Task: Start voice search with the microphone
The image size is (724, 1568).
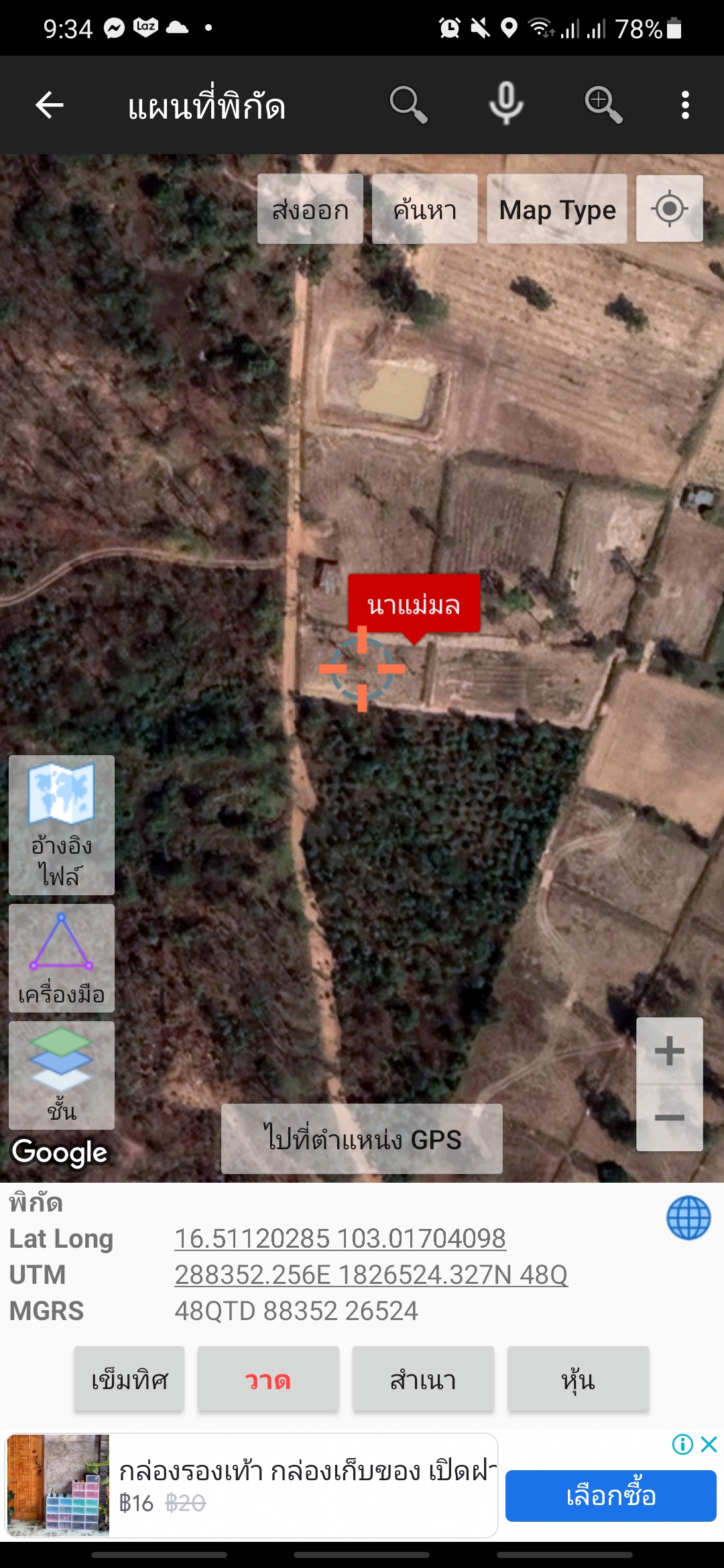Action: coord(506,104)
